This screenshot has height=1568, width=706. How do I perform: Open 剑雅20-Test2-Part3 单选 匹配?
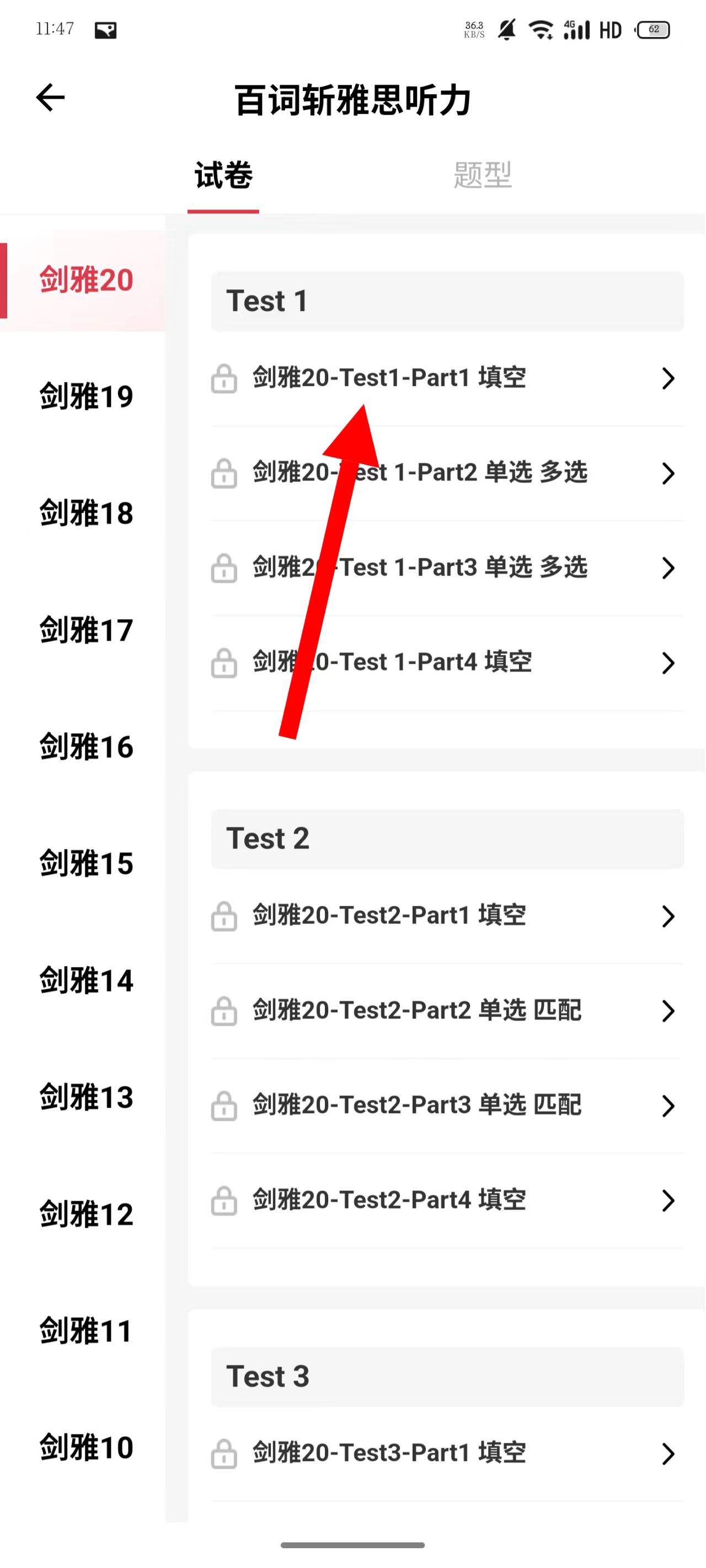(x=447, y=1105)
